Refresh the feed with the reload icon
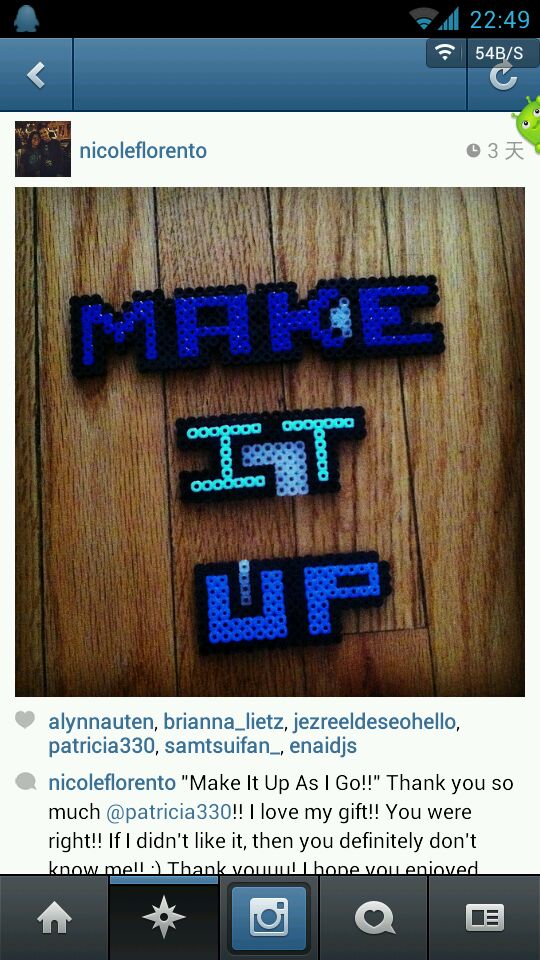Screen dimensions: 540x960 tap(504, 77)
